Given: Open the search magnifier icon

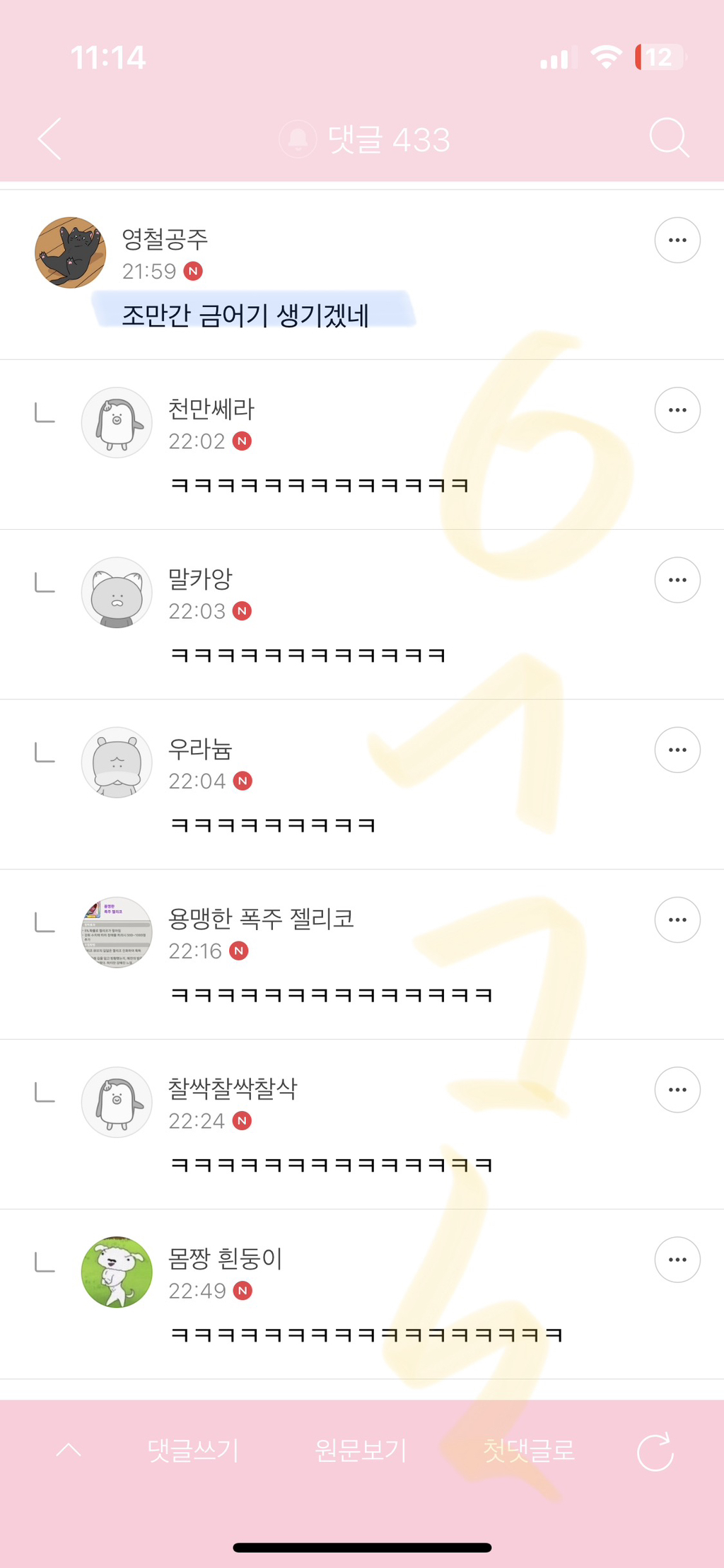Looking at the screenshot, I should pyautogui.click(x=668, y=137).
